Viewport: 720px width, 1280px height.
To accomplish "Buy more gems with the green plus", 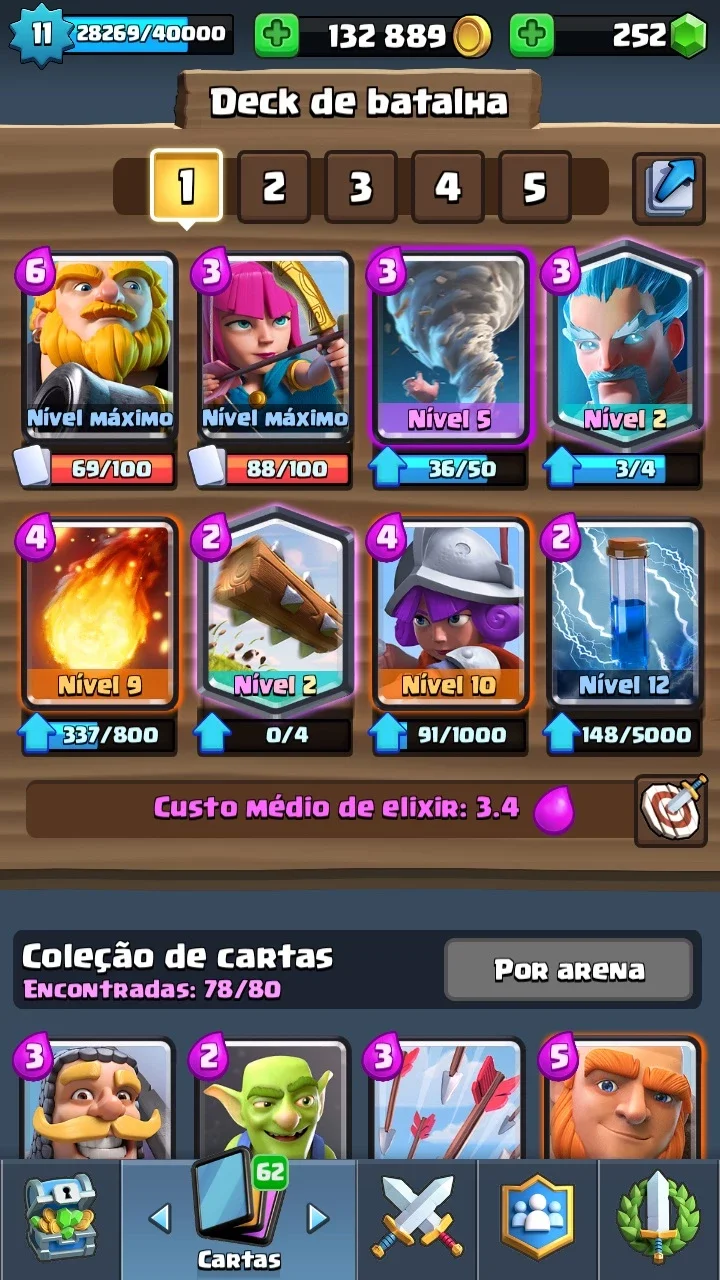I will [x=532, y=36].
